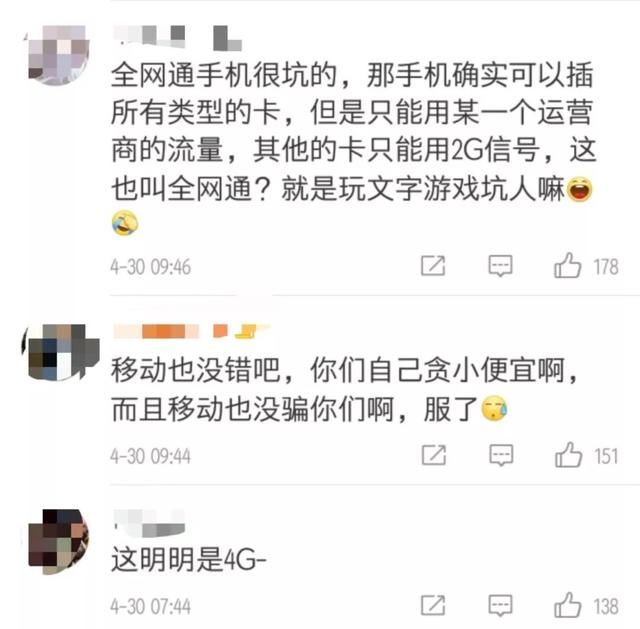This screenshot has width=640, height=629.
Task: Like the comment posted at 4-30 09:46
Action: (568, 266)
